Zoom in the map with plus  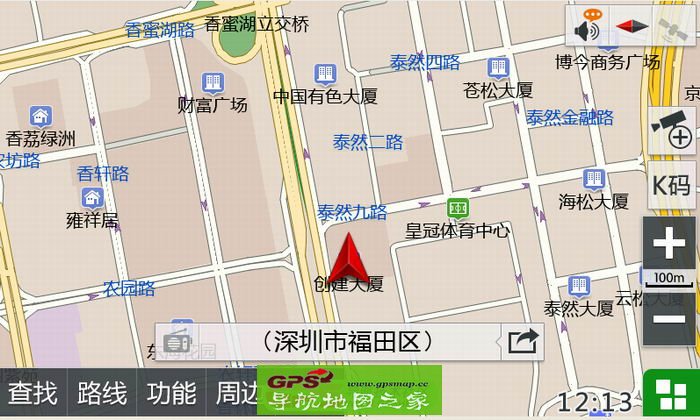click(669, 245)
